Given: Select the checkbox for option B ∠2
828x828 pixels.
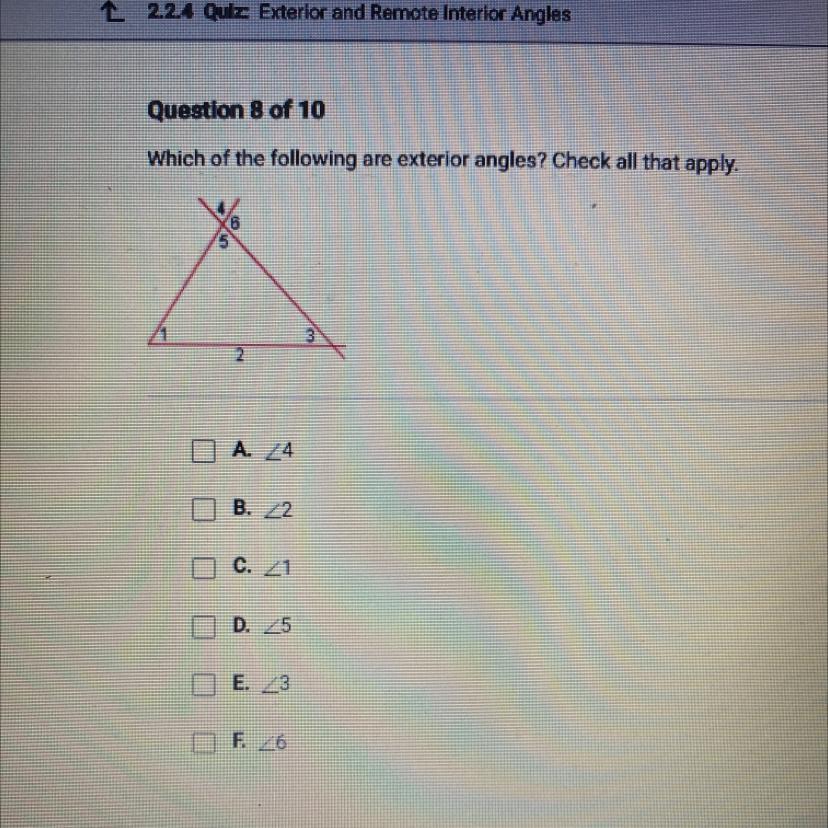Looking at the screenshot, I should [x=203, y=509].
